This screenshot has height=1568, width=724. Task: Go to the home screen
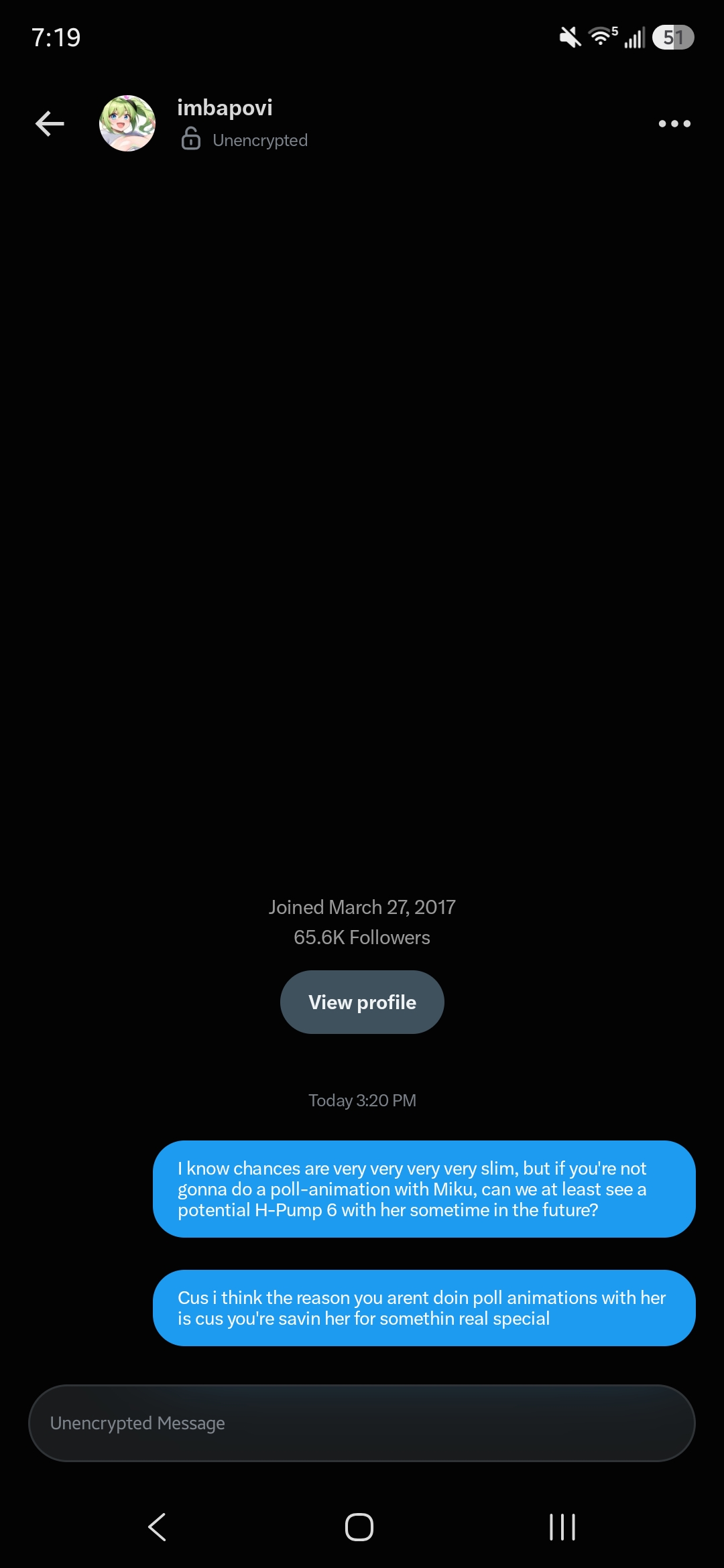359,1527
